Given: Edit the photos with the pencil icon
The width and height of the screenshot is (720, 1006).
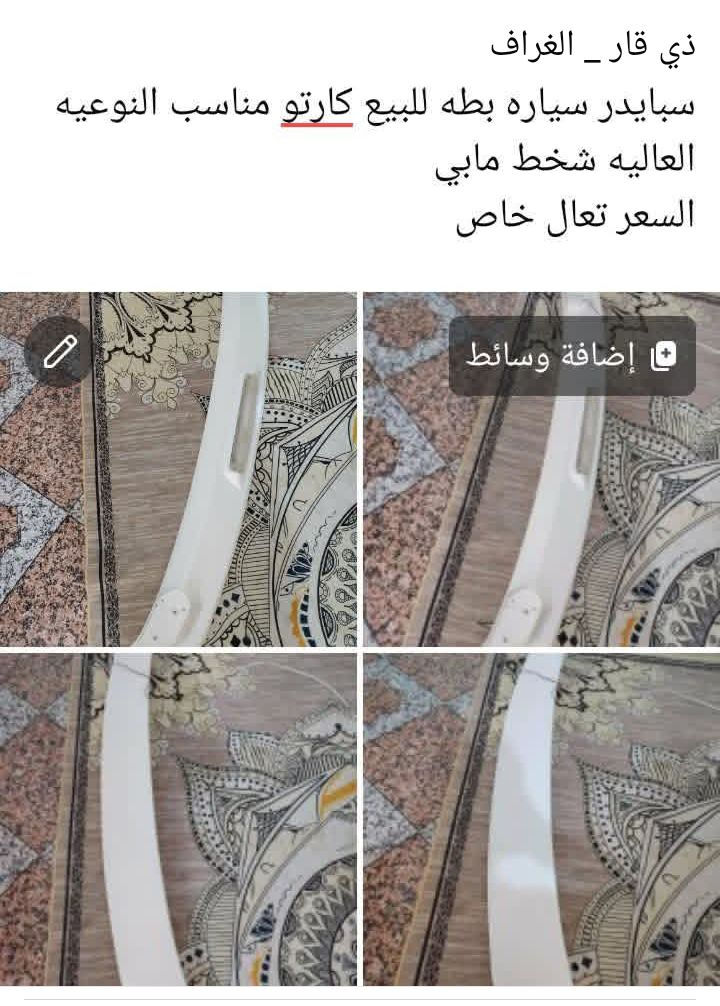Looking at the screenshot, I should tap(58, 352).
